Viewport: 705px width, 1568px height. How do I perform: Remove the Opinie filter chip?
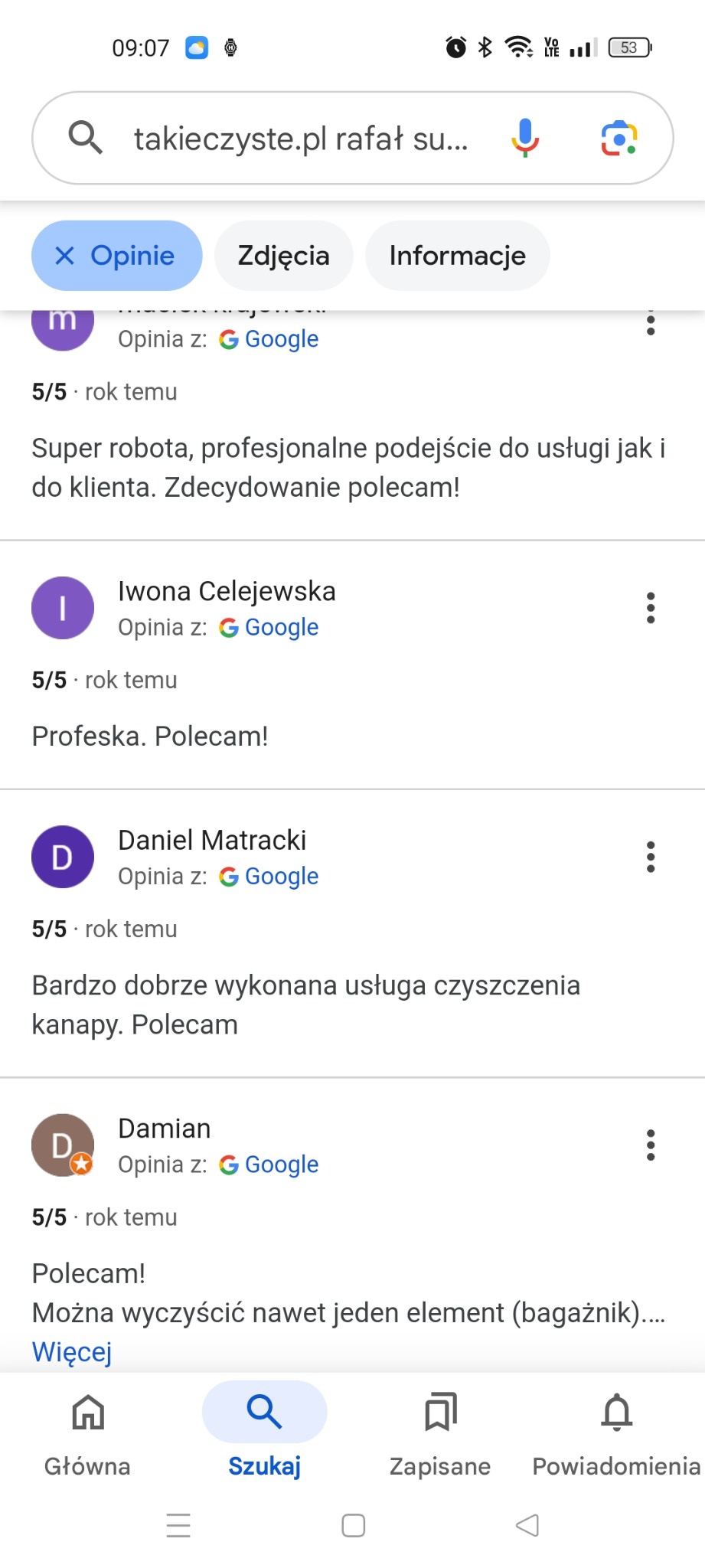click(65, 256)
